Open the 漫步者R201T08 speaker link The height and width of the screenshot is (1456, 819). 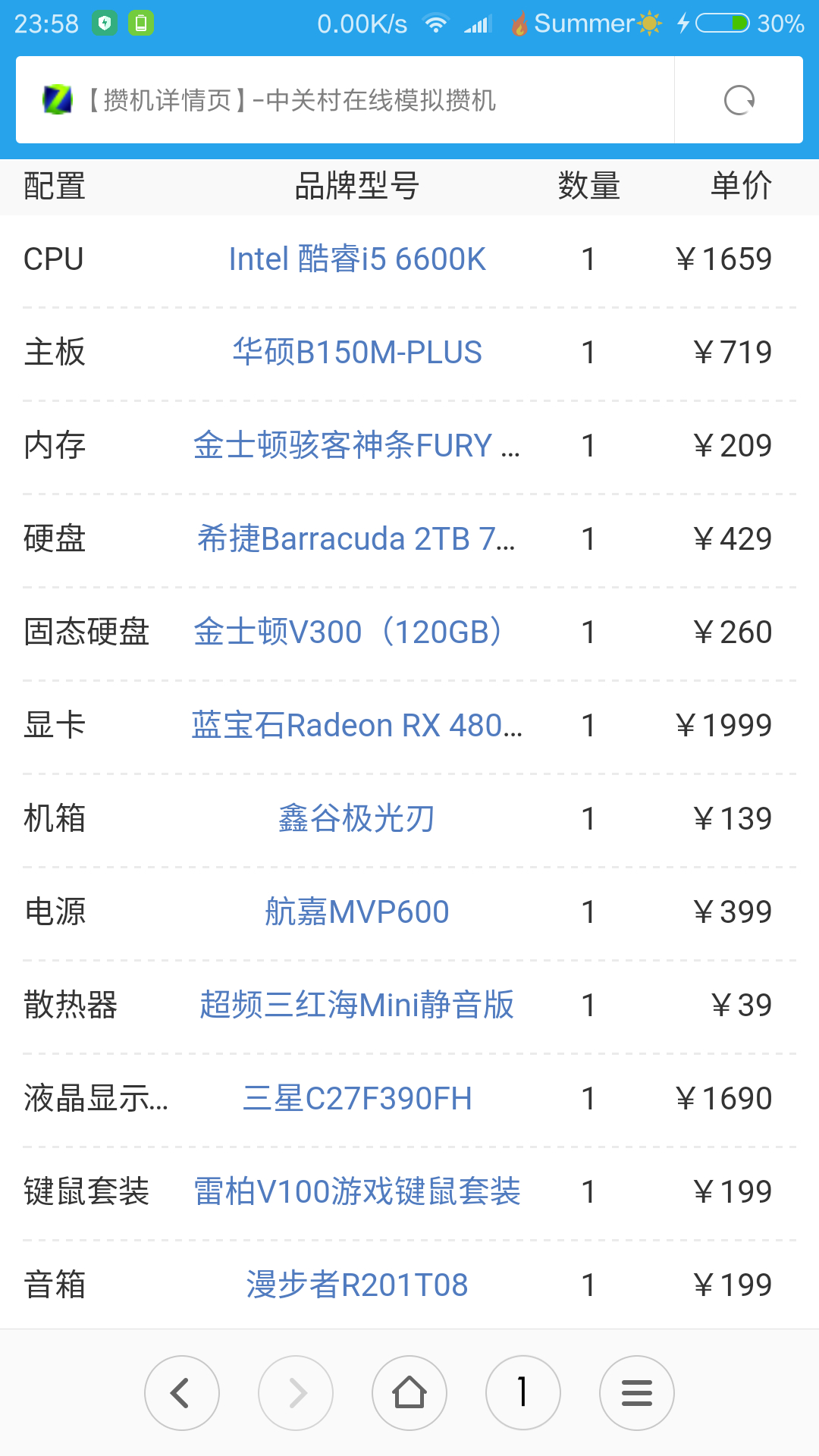[357, 1285]
